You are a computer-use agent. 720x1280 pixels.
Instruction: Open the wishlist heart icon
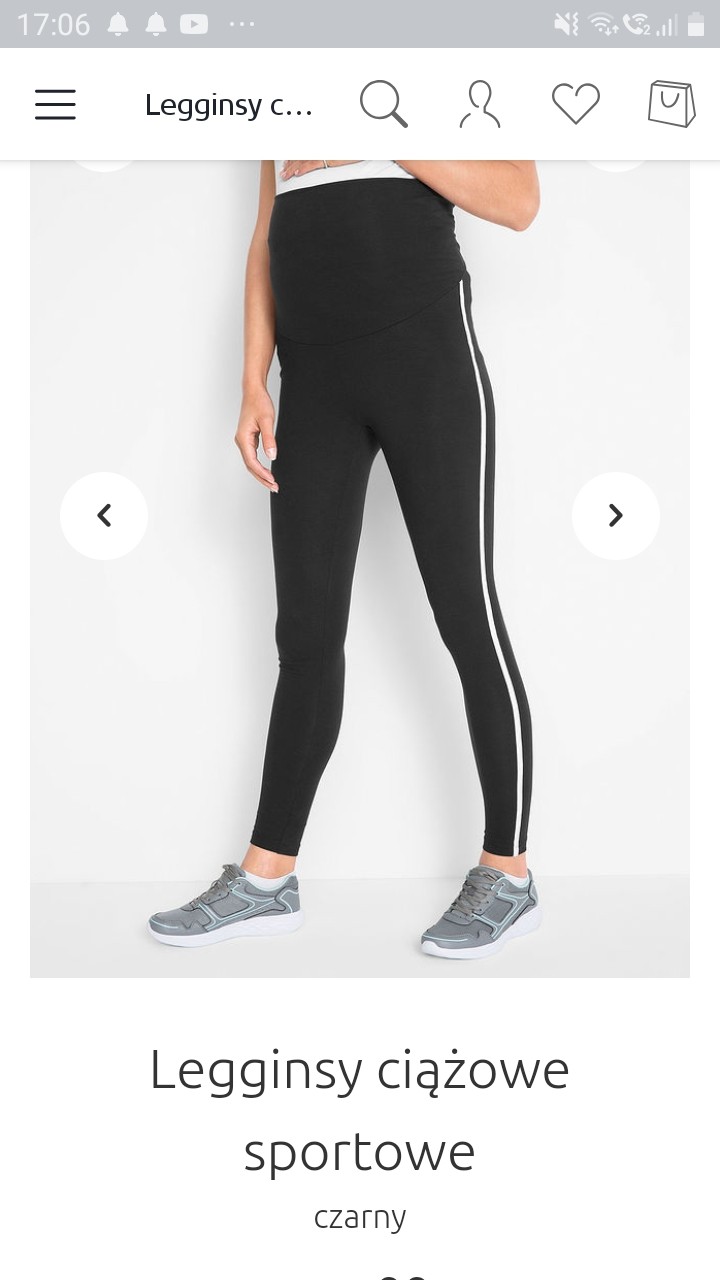click(x=576, y=104)
